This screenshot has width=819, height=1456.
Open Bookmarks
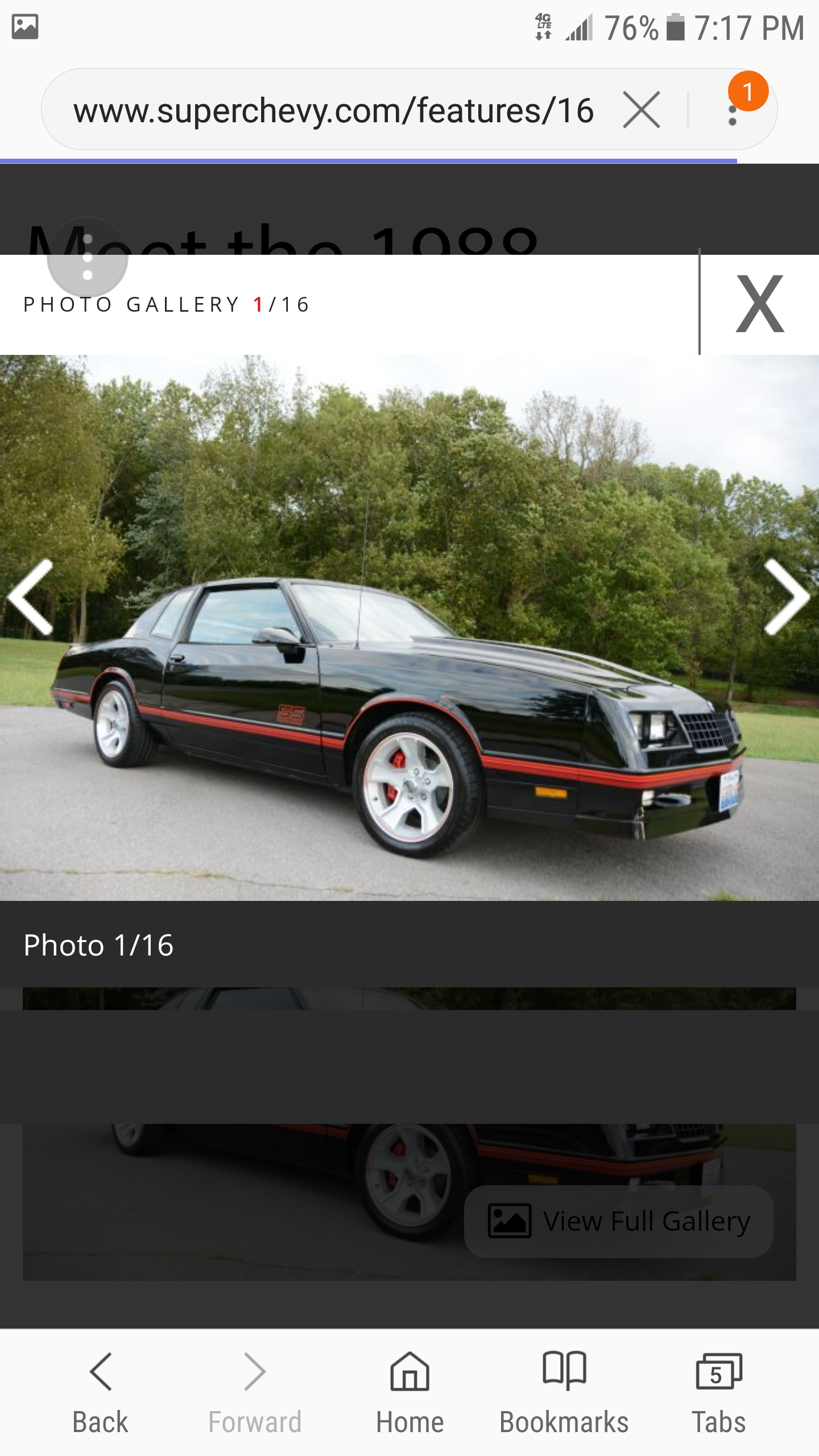click(564, 1392)
